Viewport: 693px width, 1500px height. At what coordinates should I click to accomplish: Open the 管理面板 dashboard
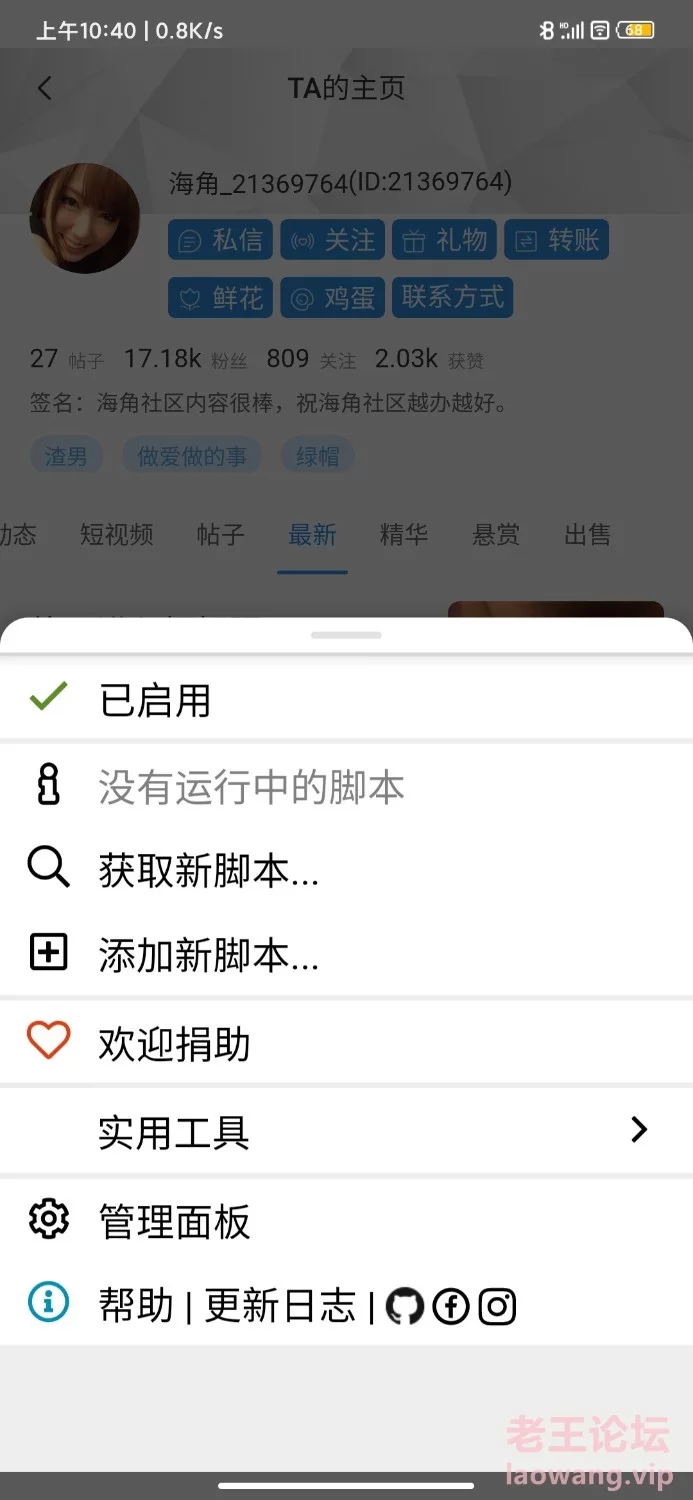coord(346,1220)
